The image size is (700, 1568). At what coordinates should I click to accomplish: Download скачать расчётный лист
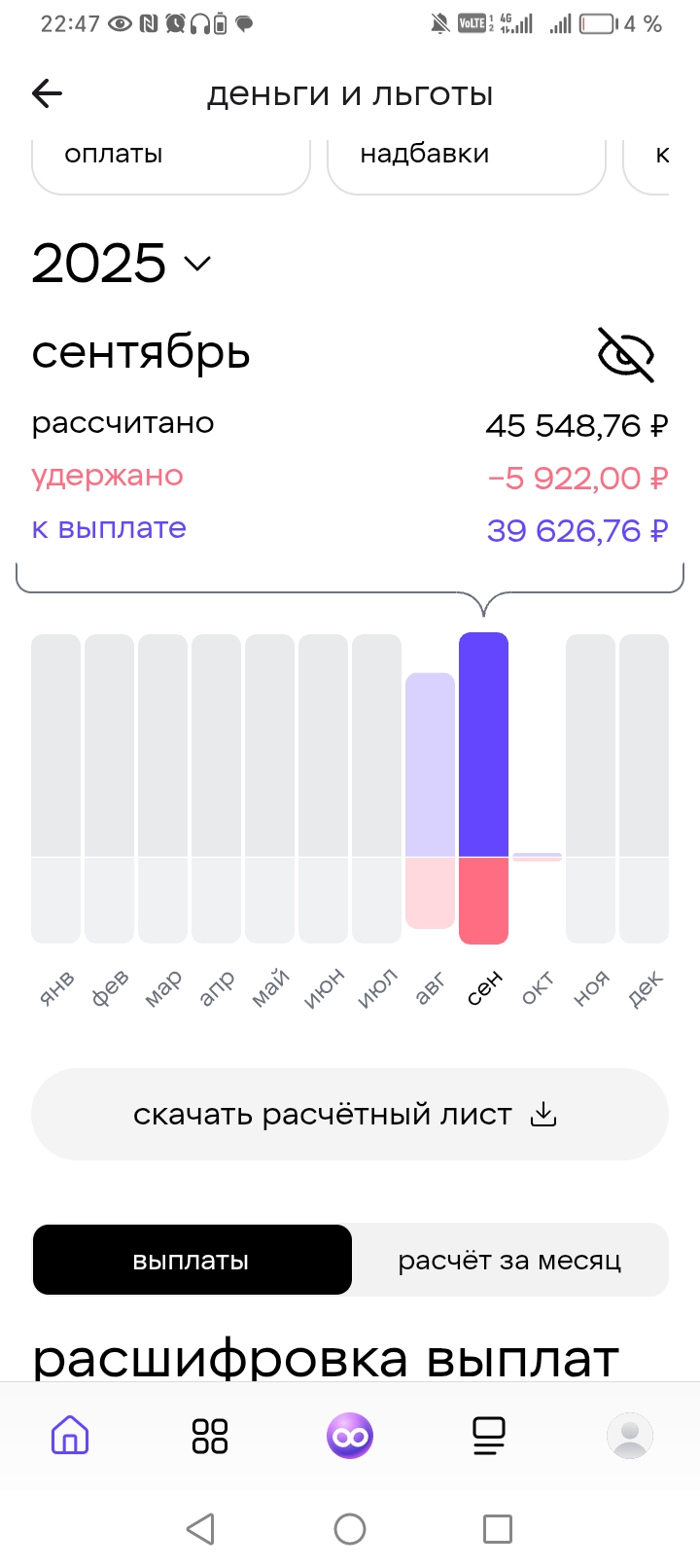tap(350, 1115)
